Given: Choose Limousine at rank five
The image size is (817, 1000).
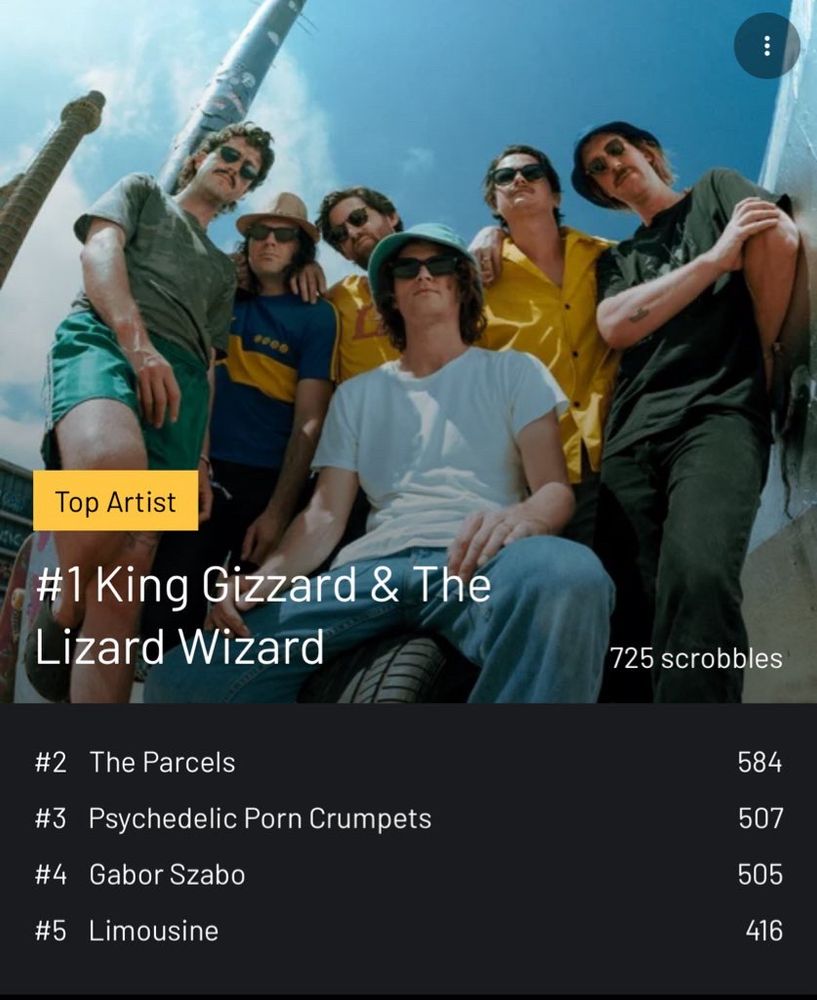Looking at the screenshot, I should pyautogui.click(x=154, y=930).
